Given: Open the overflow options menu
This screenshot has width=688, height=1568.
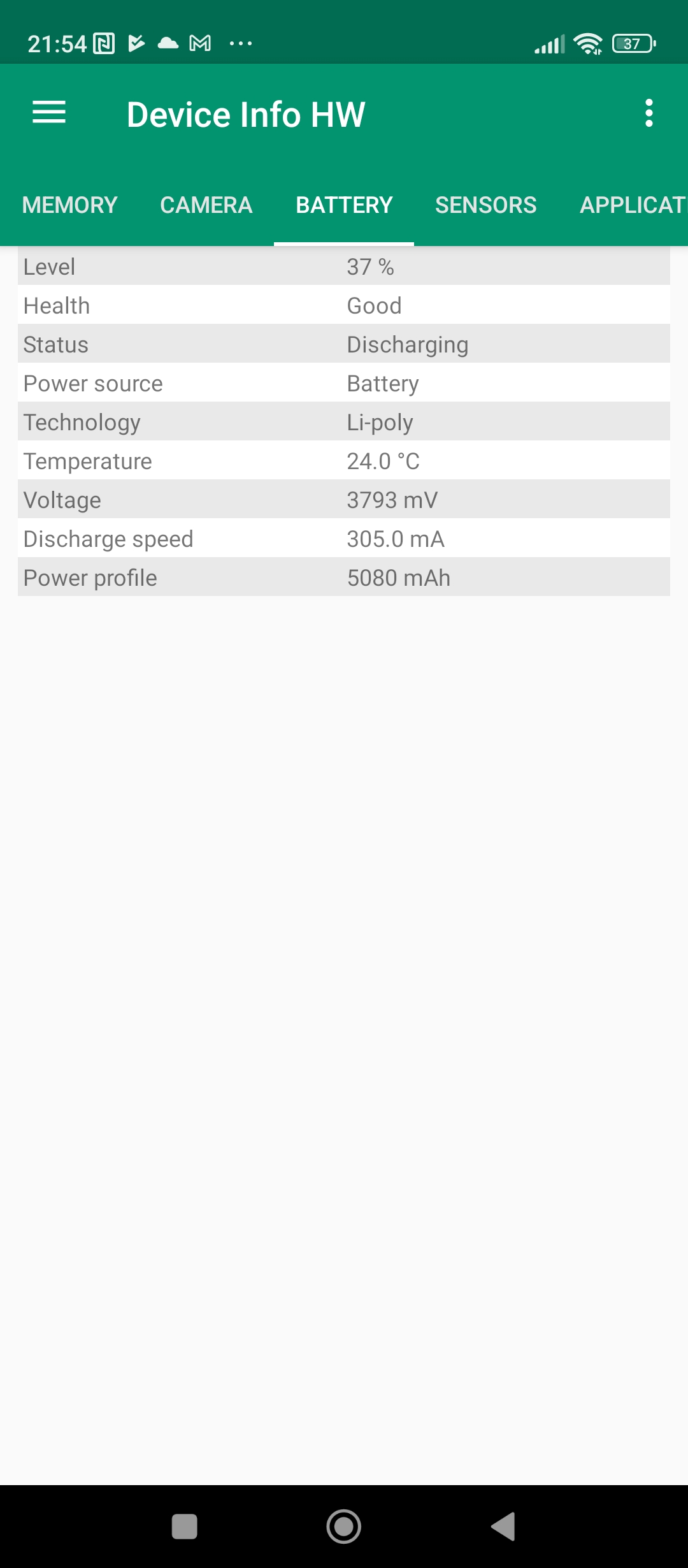Looking at the screenshot, I should coord(649,113).
